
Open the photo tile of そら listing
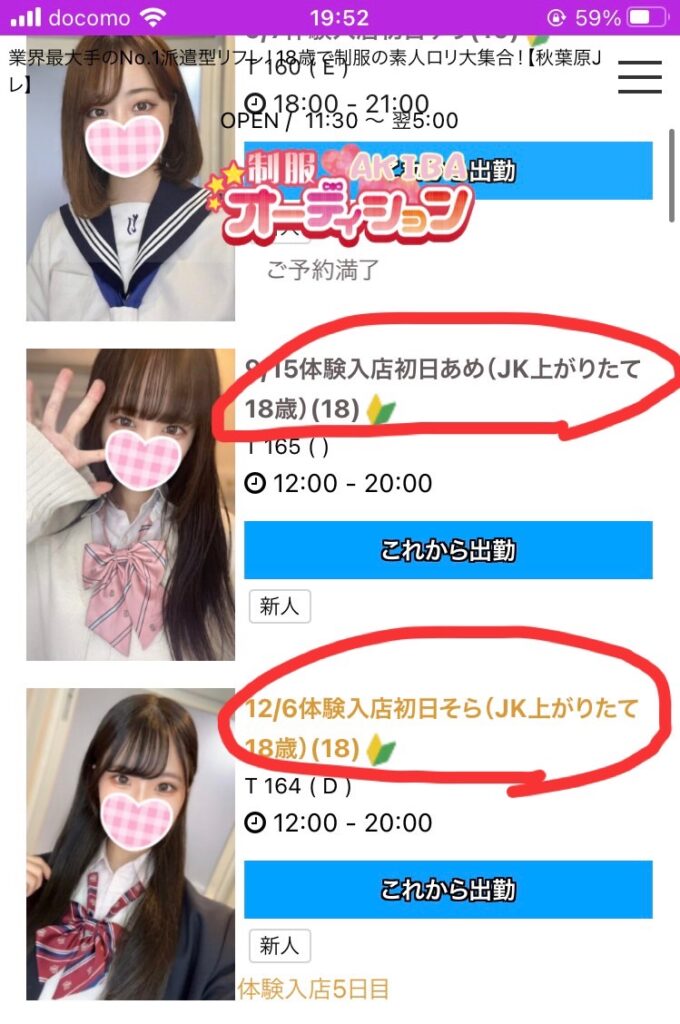coord(130,843)
